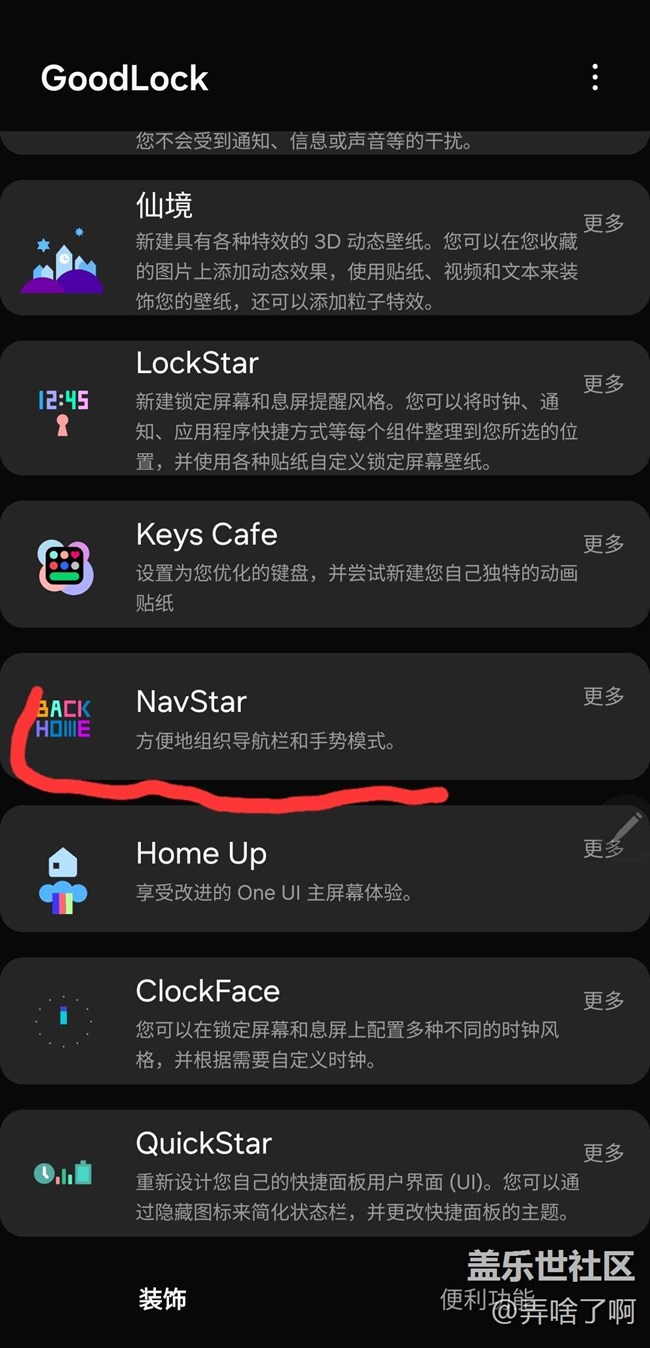Show more options for Keys Cafe
The image size is (650, 1348).
click(x=603, y=544)
